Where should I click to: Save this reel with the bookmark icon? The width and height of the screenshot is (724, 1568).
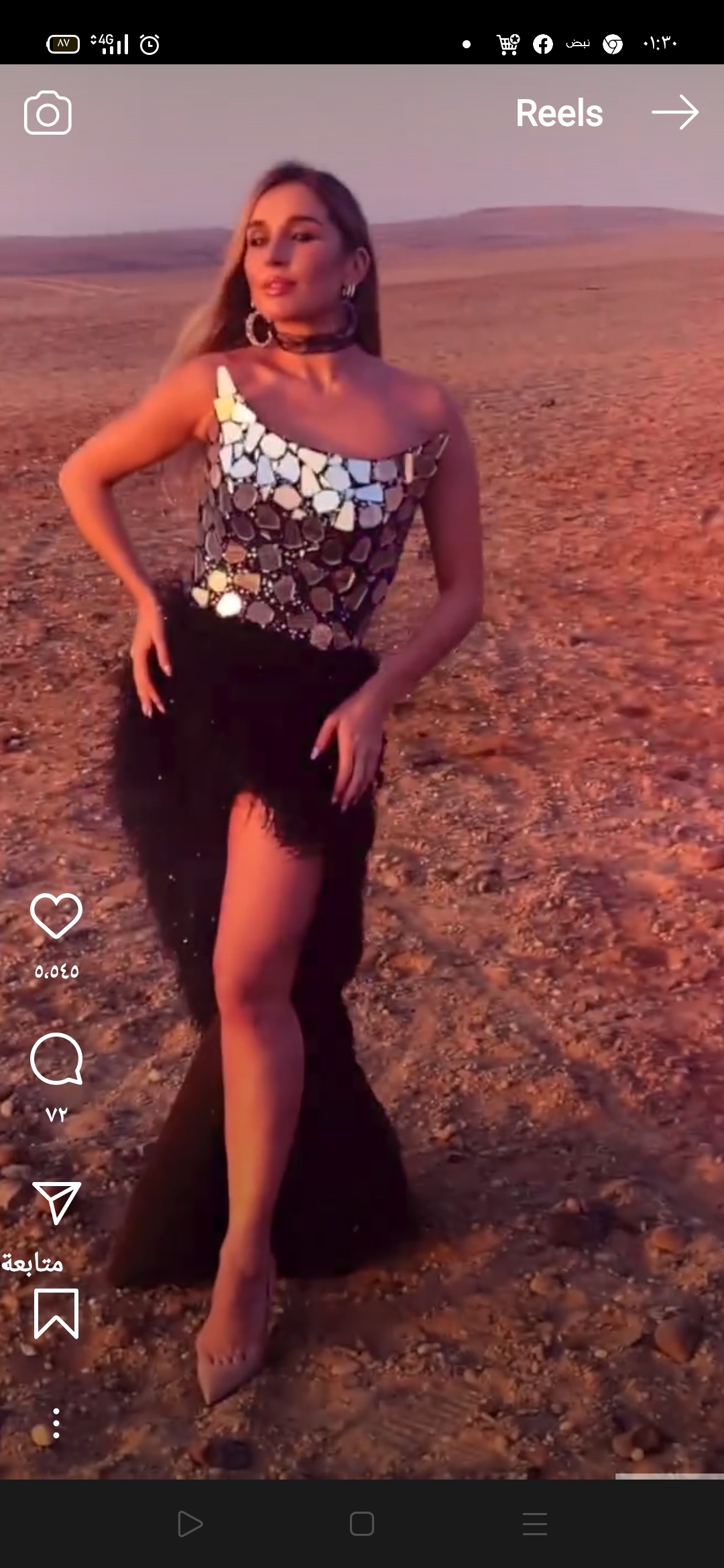(56, 1314)
